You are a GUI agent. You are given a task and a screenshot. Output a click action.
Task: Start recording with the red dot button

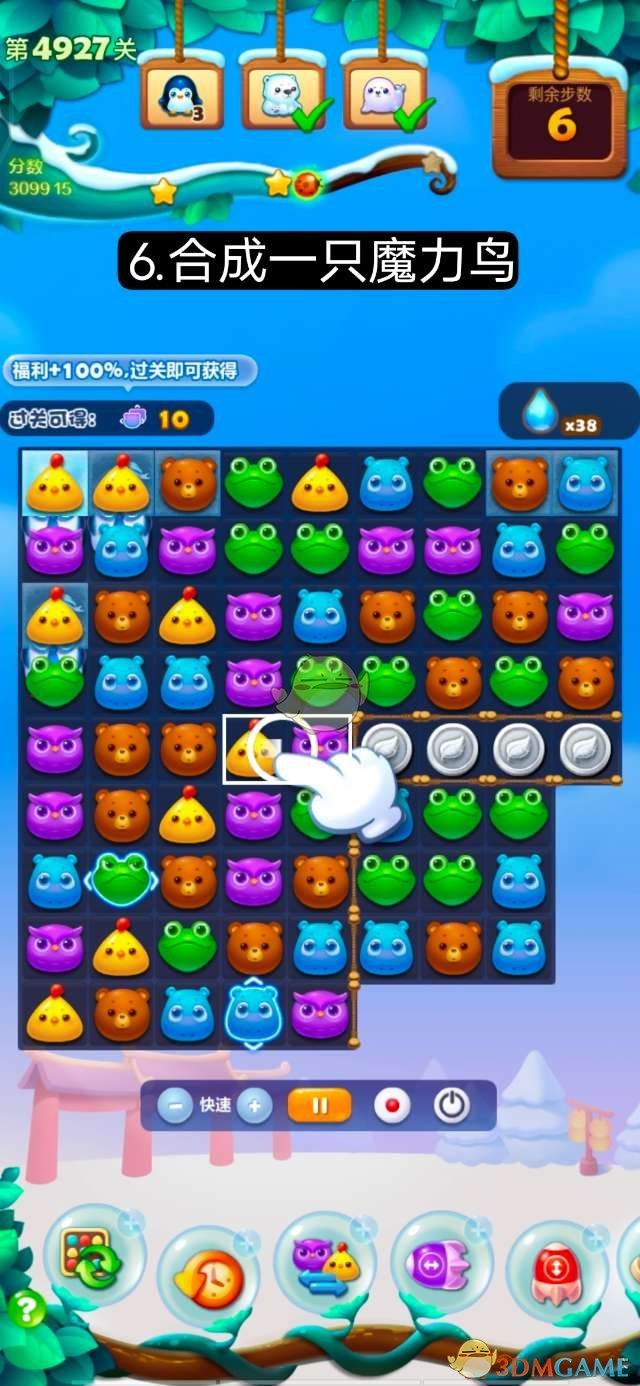(392, 1106)
